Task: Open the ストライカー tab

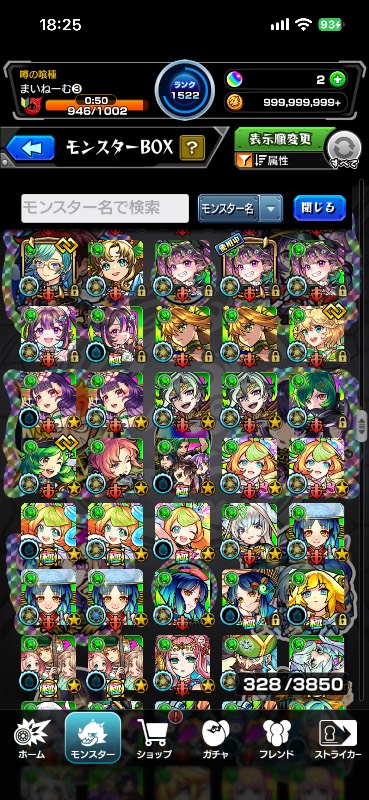Action: coord(338,739)
